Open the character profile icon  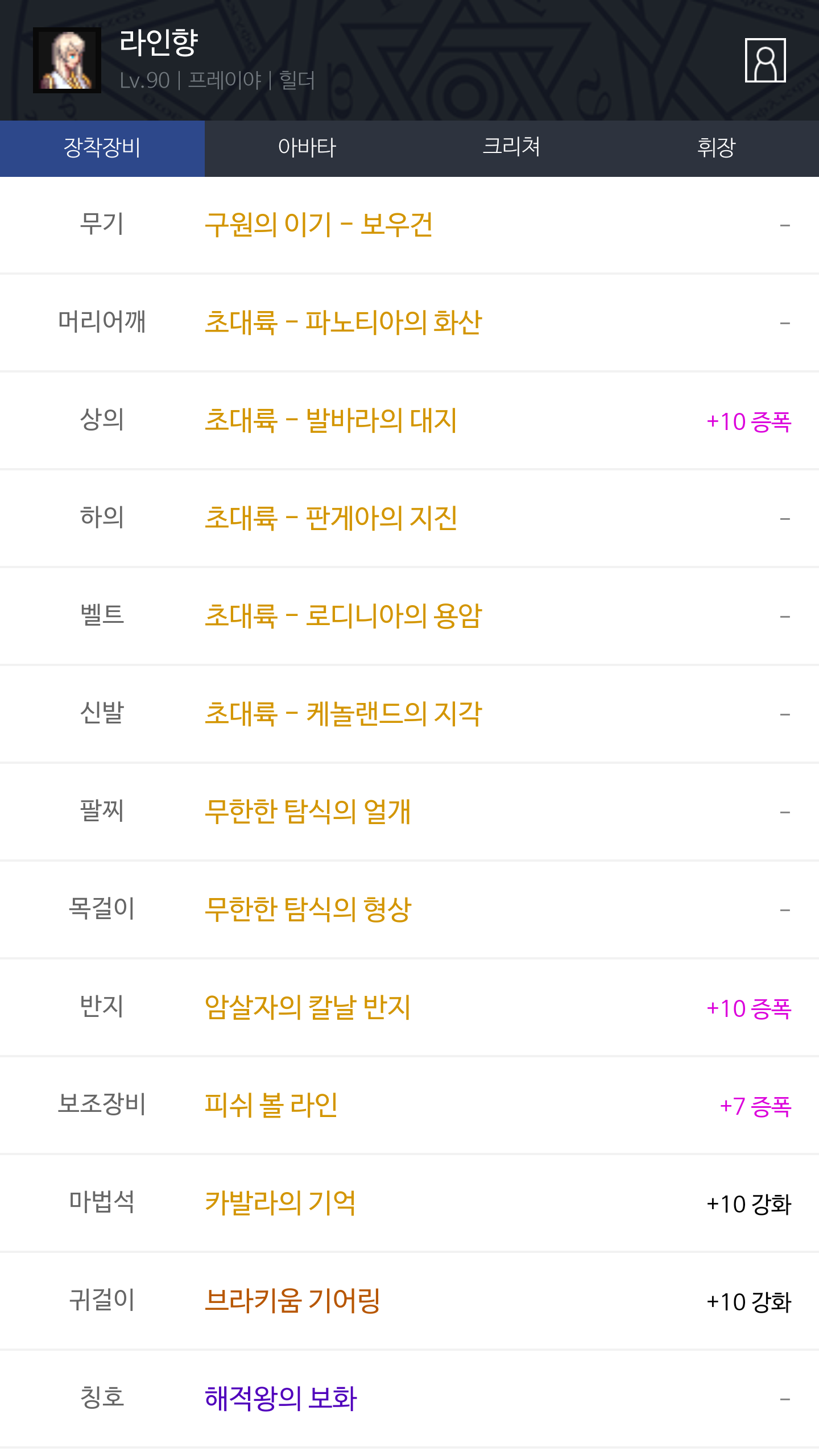[x=765, y=60]
